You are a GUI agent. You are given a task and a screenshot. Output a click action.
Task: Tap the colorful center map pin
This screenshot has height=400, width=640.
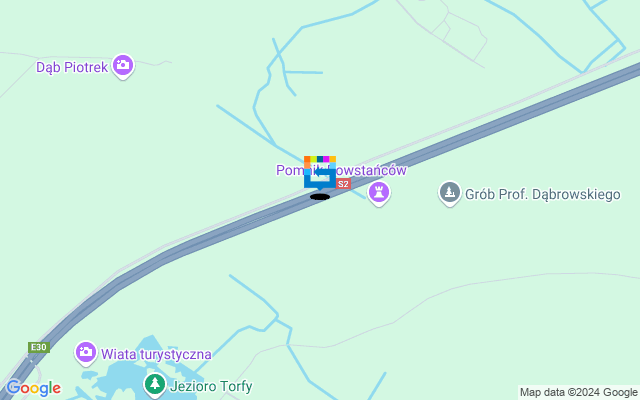pos(320,172)
